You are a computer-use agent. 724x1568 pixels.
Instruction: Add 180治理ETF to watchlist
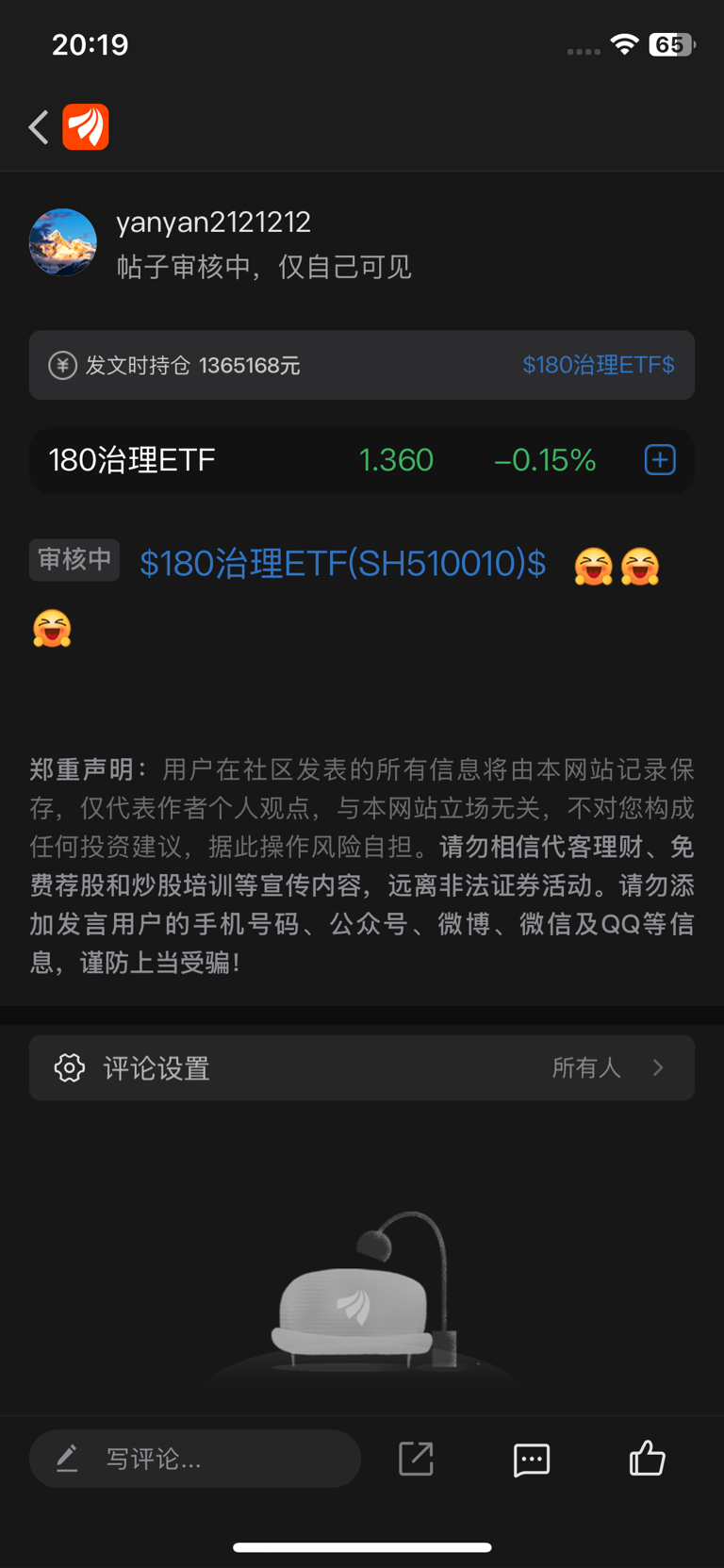660,460
